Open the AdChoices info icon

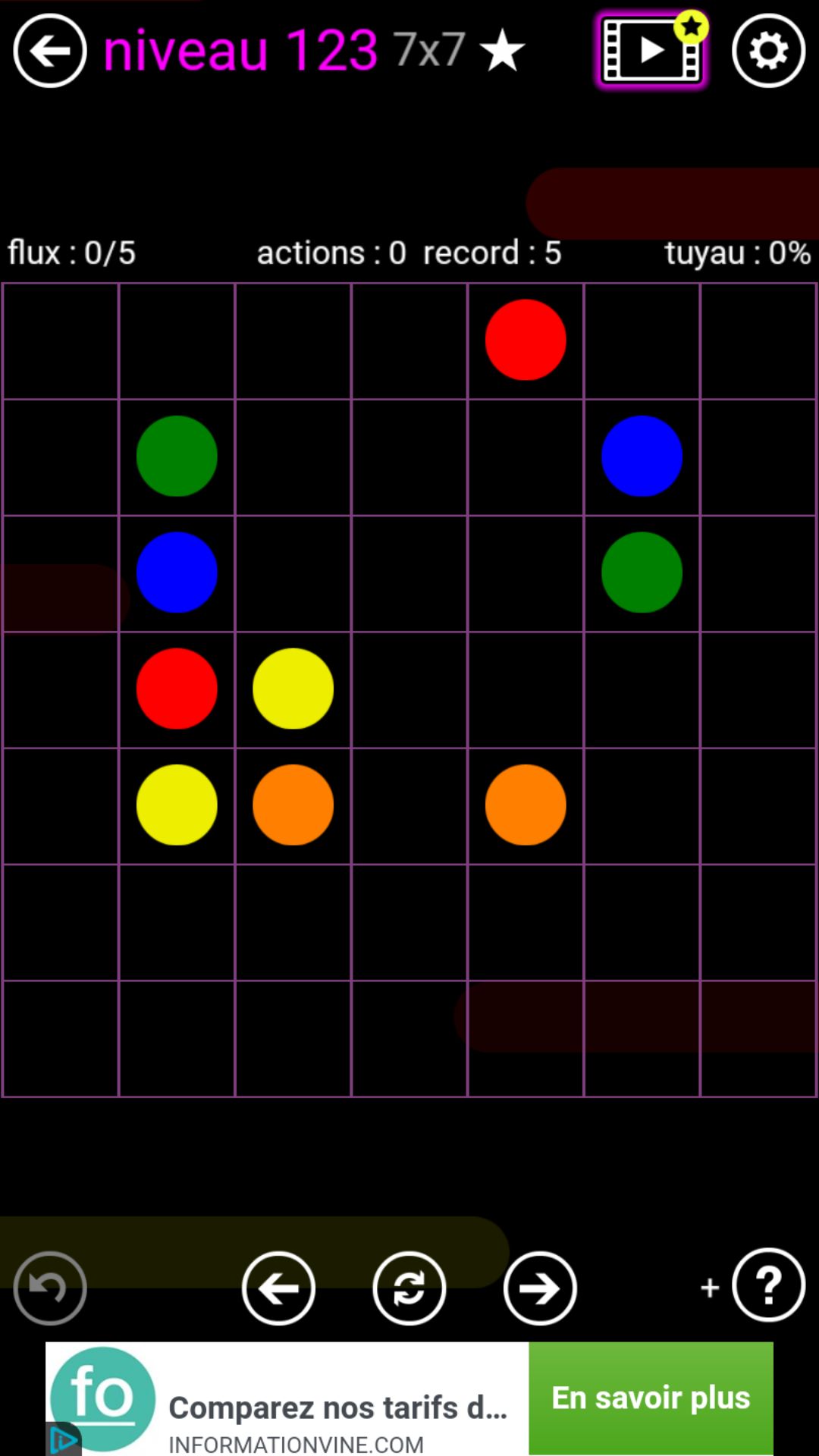[64, 1439]
